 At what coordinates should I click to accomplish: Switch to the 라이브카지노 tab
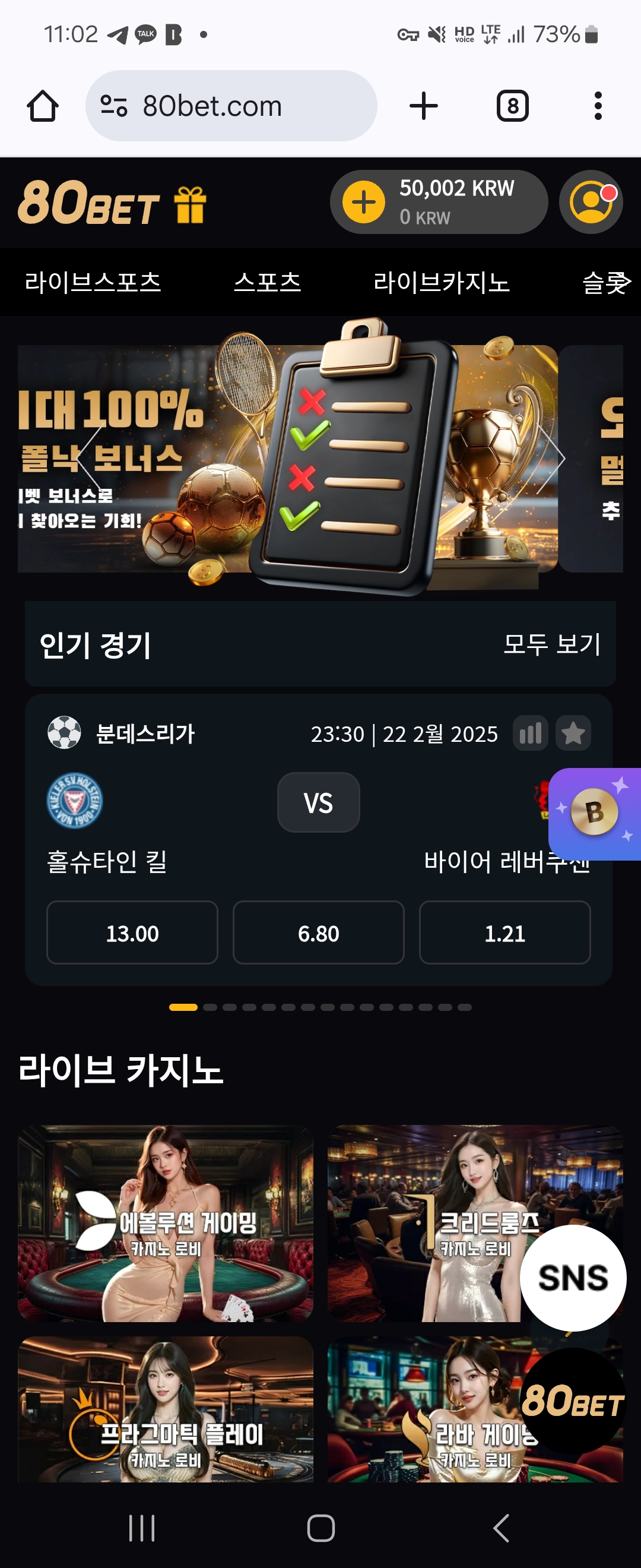point(441,282)
